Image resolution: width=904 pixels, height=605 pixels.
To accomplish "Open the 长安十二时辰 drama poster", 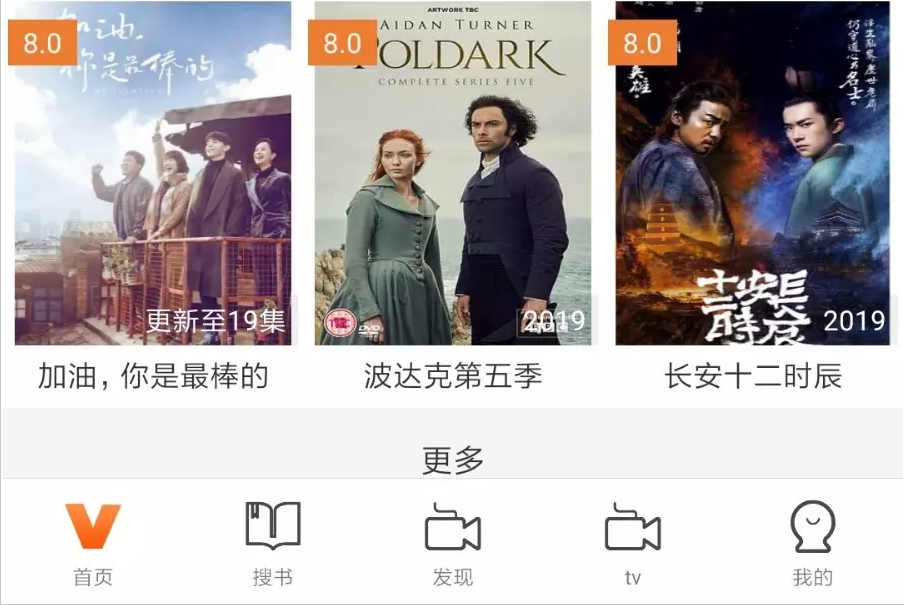I will (752, 175).
